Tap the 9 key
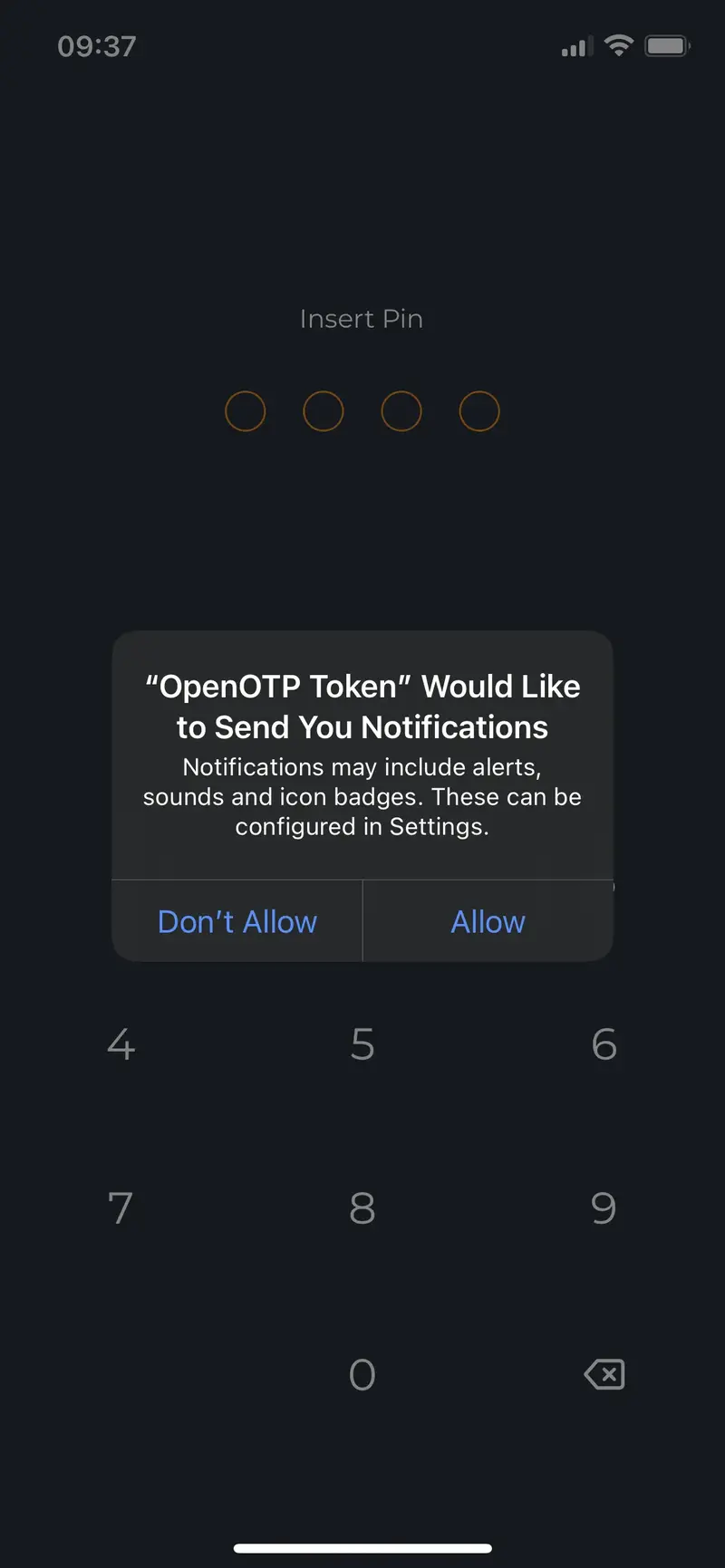The width and height of the screenshot is (725, 1568). click(x=604, y=1208)
